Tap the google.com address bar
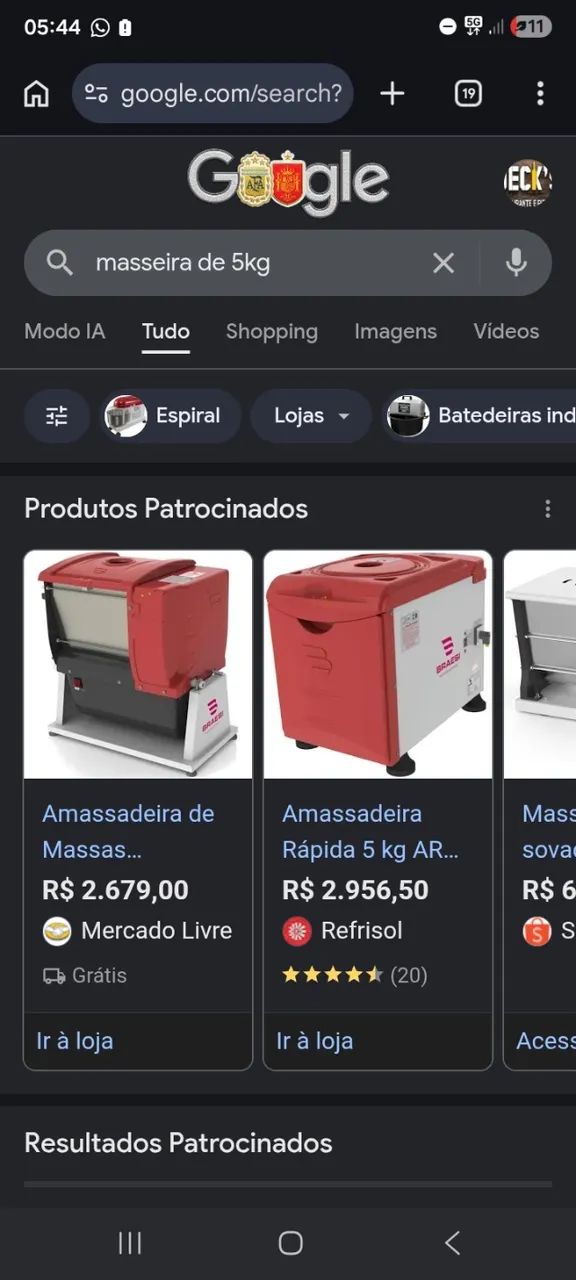Viewport: 576px width, 1280px height. click(x=213, y=94)
